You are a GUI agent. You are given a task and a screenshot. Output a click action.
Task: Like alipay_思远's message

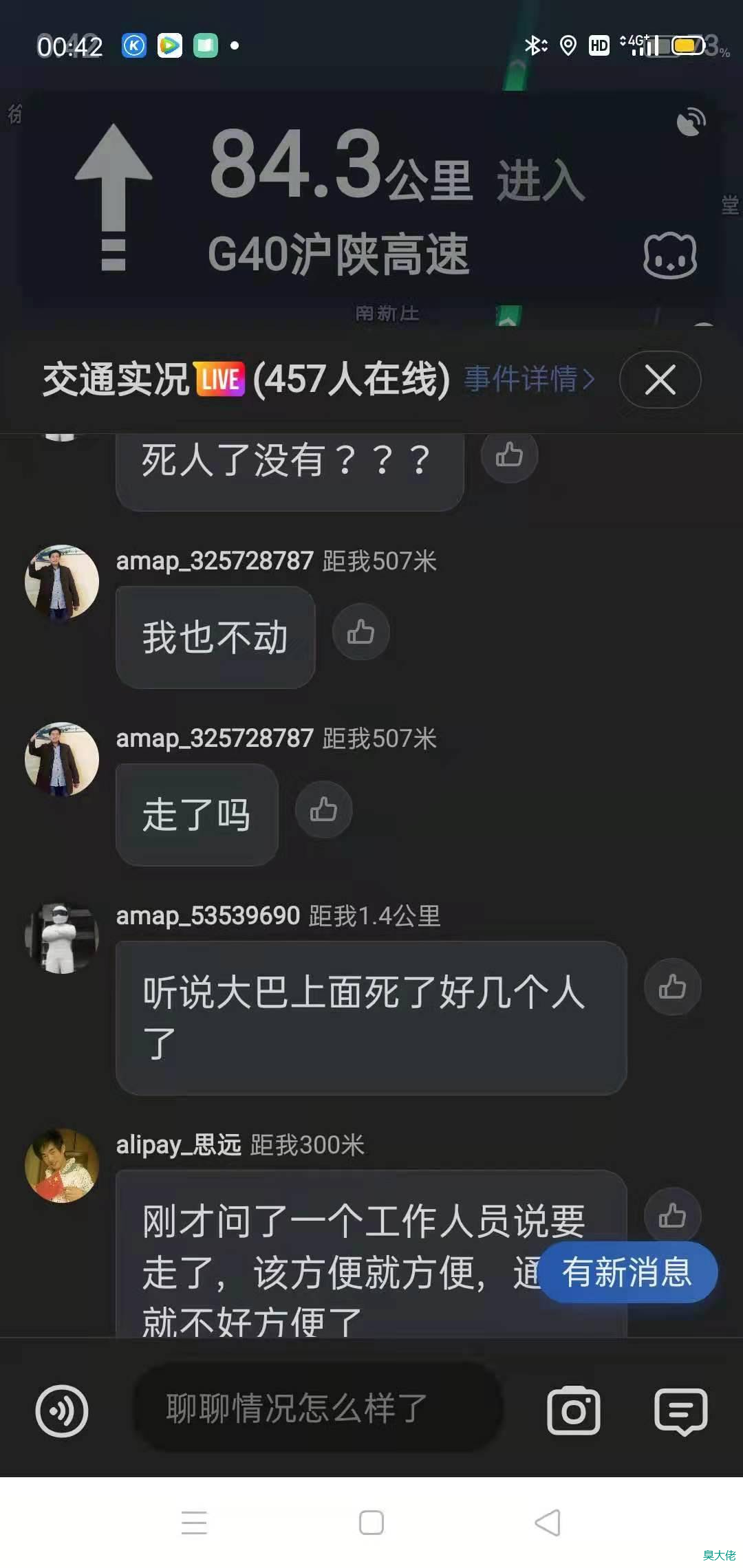tap(672, 1215)
